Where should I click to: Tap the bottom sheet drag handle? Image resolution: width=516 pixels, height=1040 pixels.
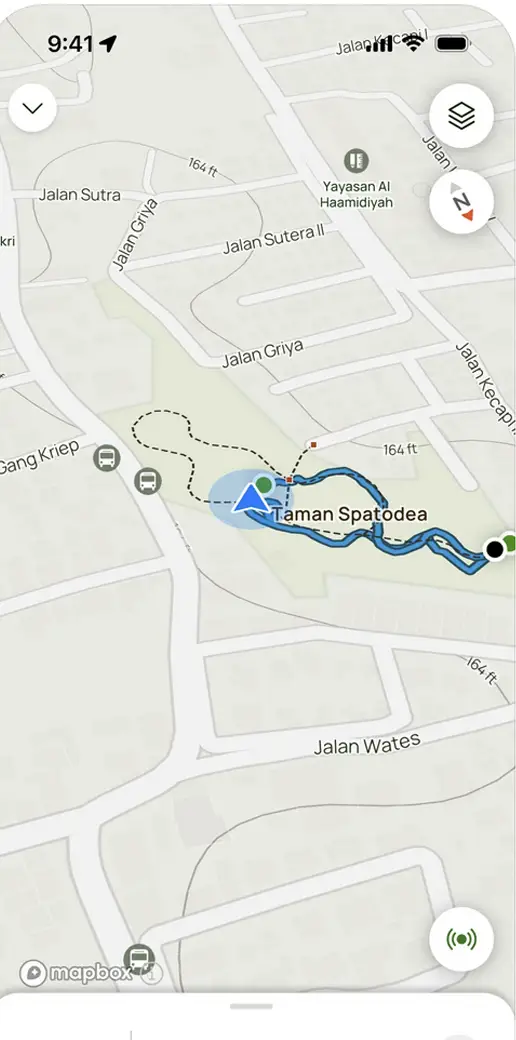tap(251, 1006)
